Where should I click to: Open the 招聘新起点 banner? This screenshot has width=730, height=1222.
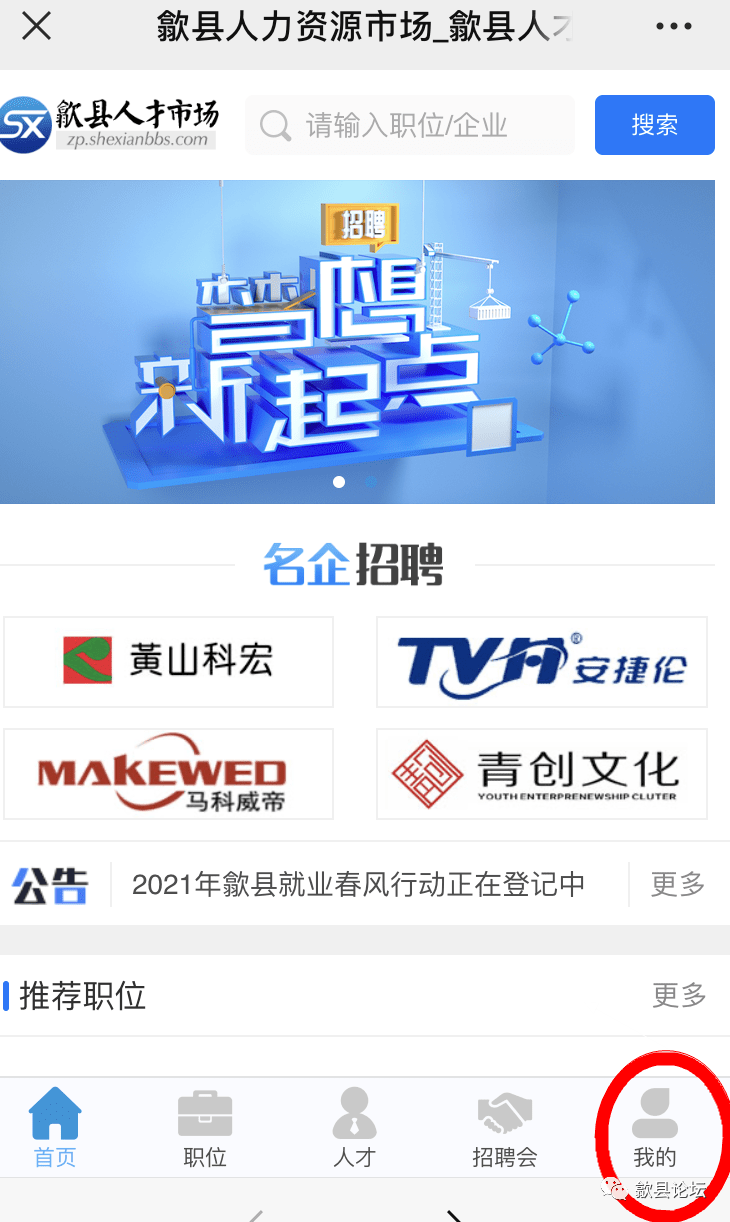357,341
